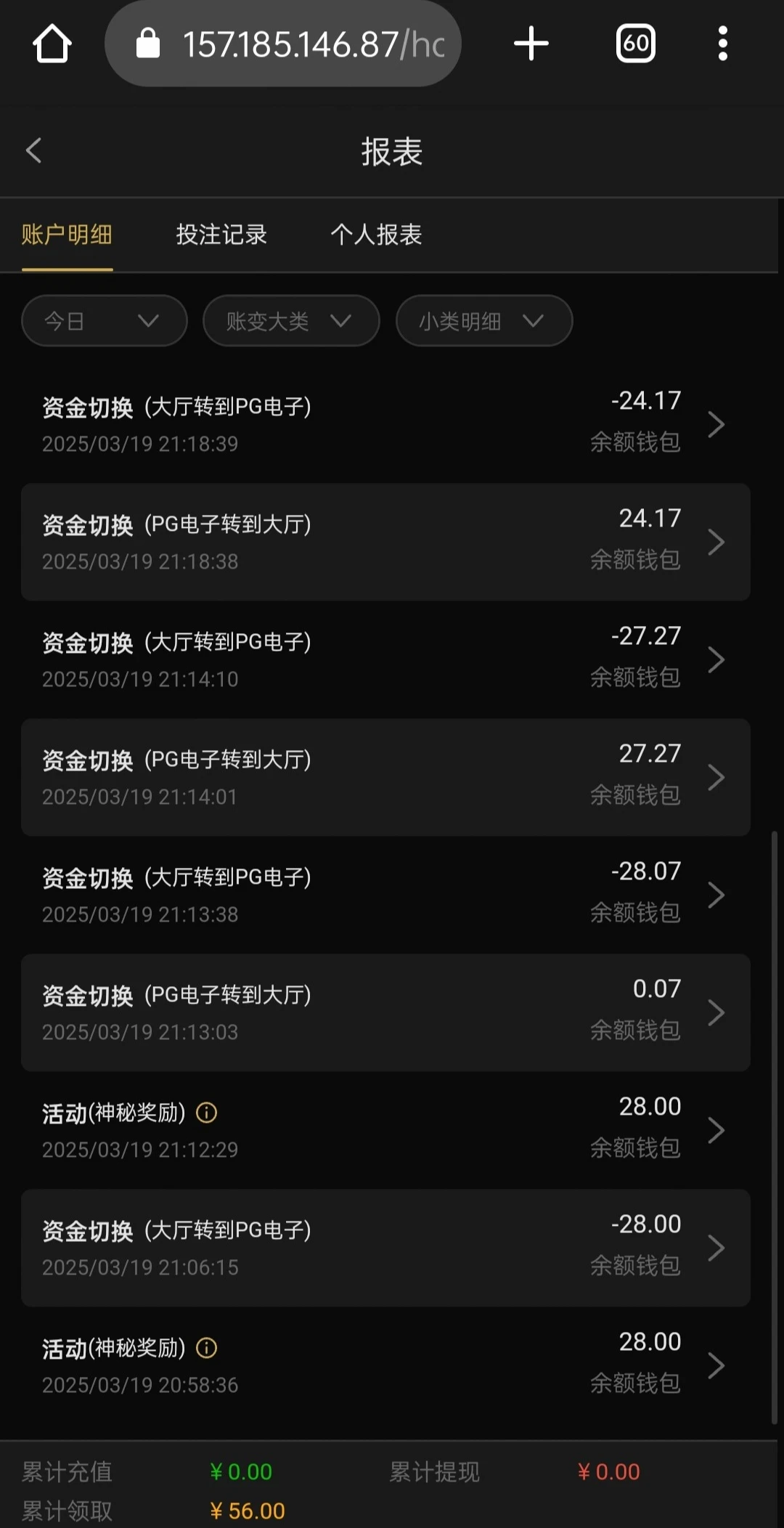The height and width of the screenshot is (1528, 784).
Task: Go back from the 报表 page
Action: [33, 151]
